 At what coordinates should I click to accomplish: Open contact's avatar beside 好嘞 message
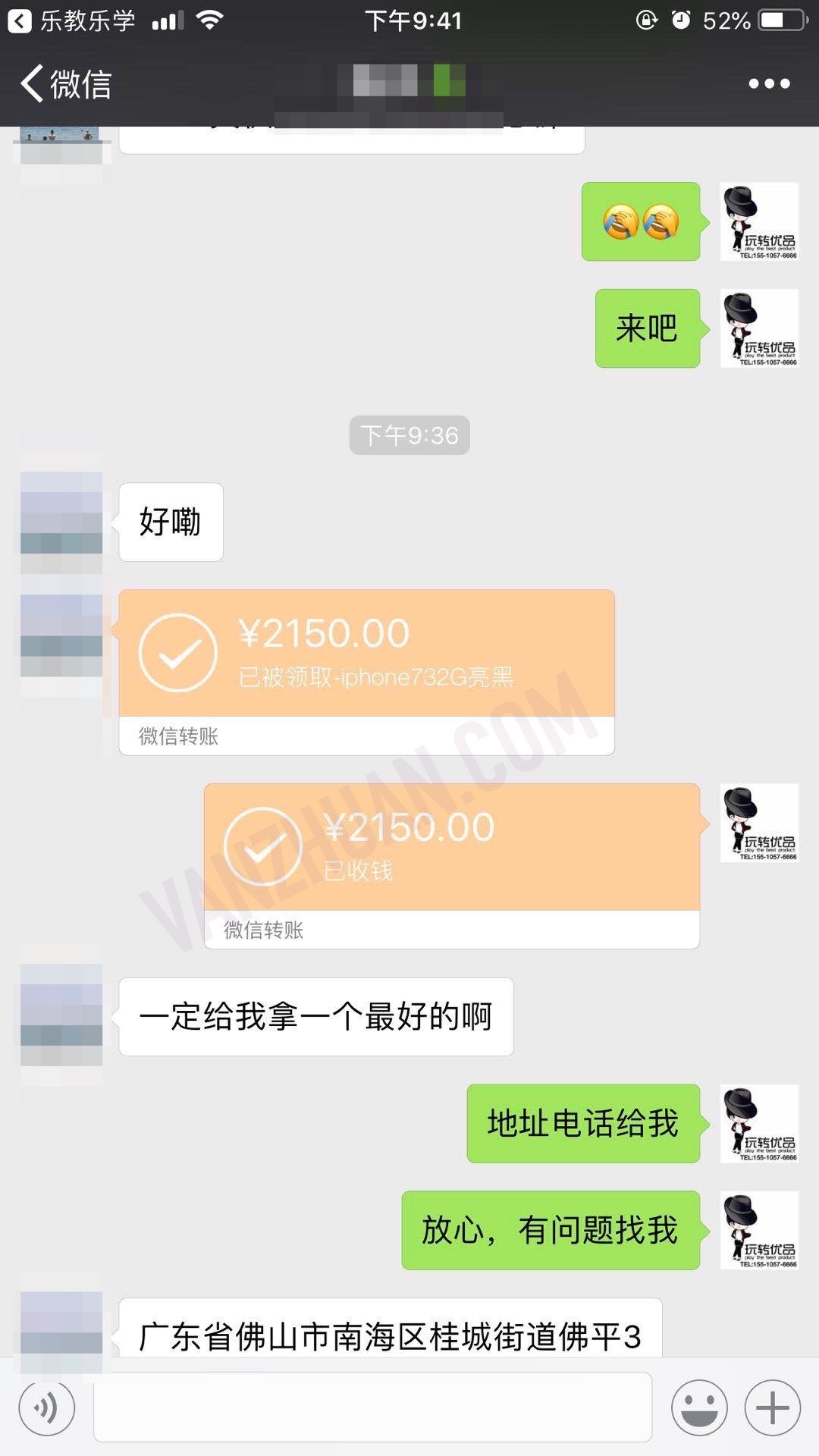click(61, 522)
